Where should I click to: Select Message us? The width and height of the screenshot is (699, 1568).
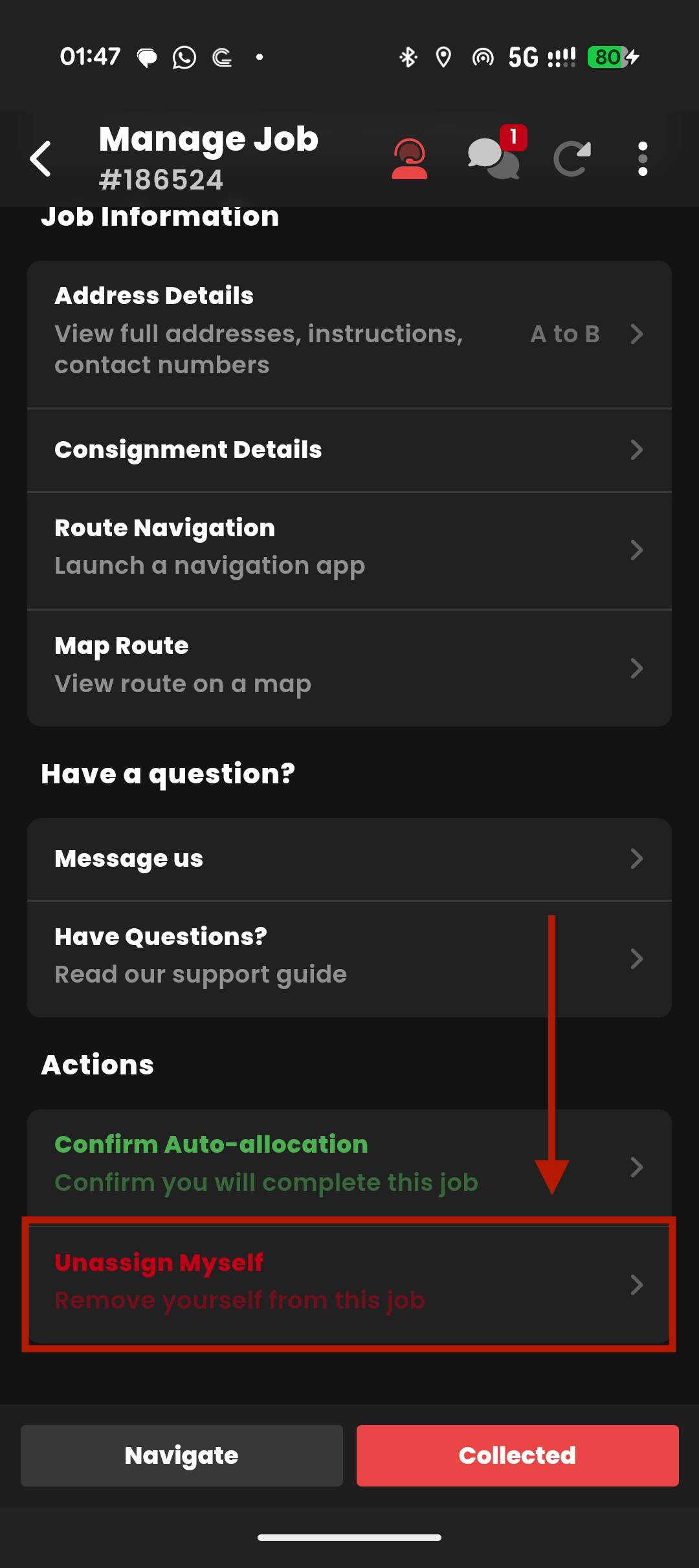349,859
